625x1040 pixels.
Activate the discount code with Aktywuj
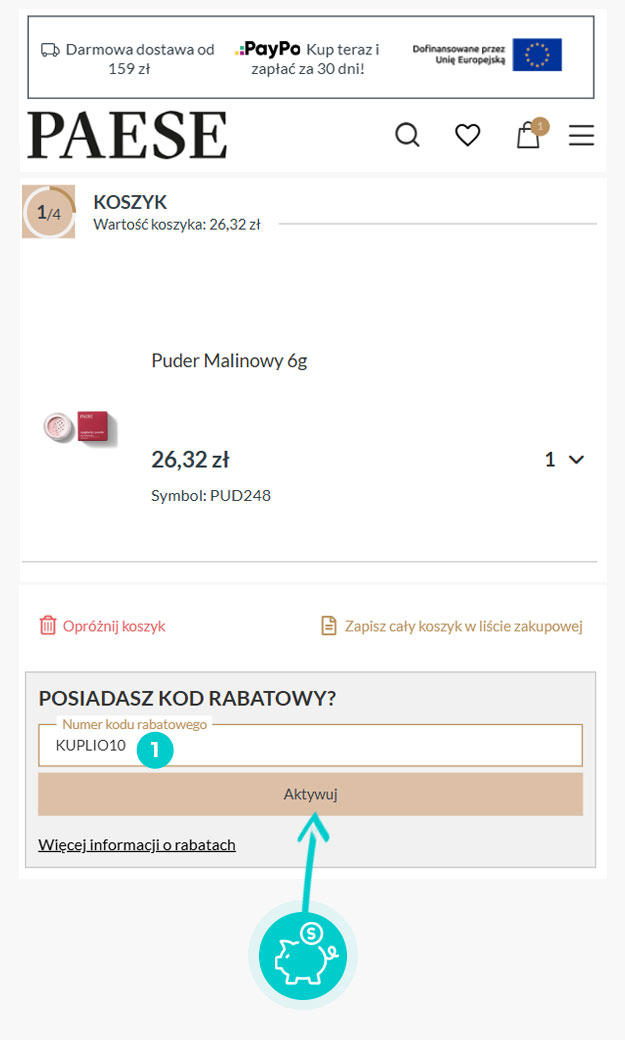310,794
